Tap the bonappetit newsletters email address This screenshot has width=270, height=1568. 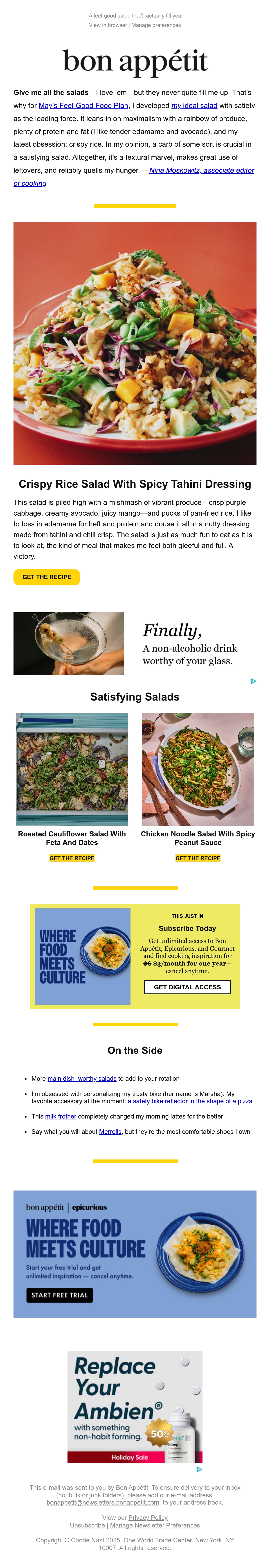pos(103,1502)
